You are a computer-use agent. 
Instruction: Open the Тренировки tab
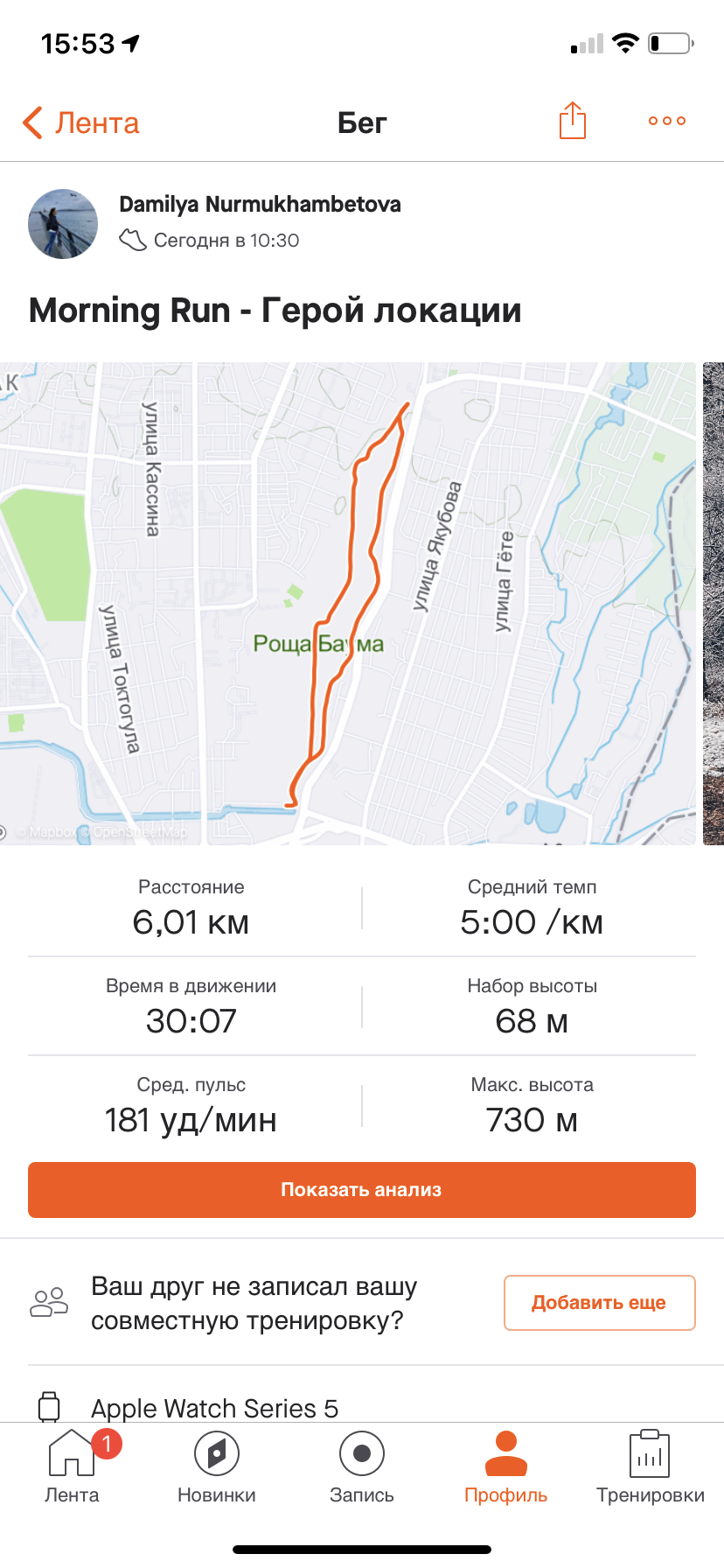click(x=651, y=1466)
